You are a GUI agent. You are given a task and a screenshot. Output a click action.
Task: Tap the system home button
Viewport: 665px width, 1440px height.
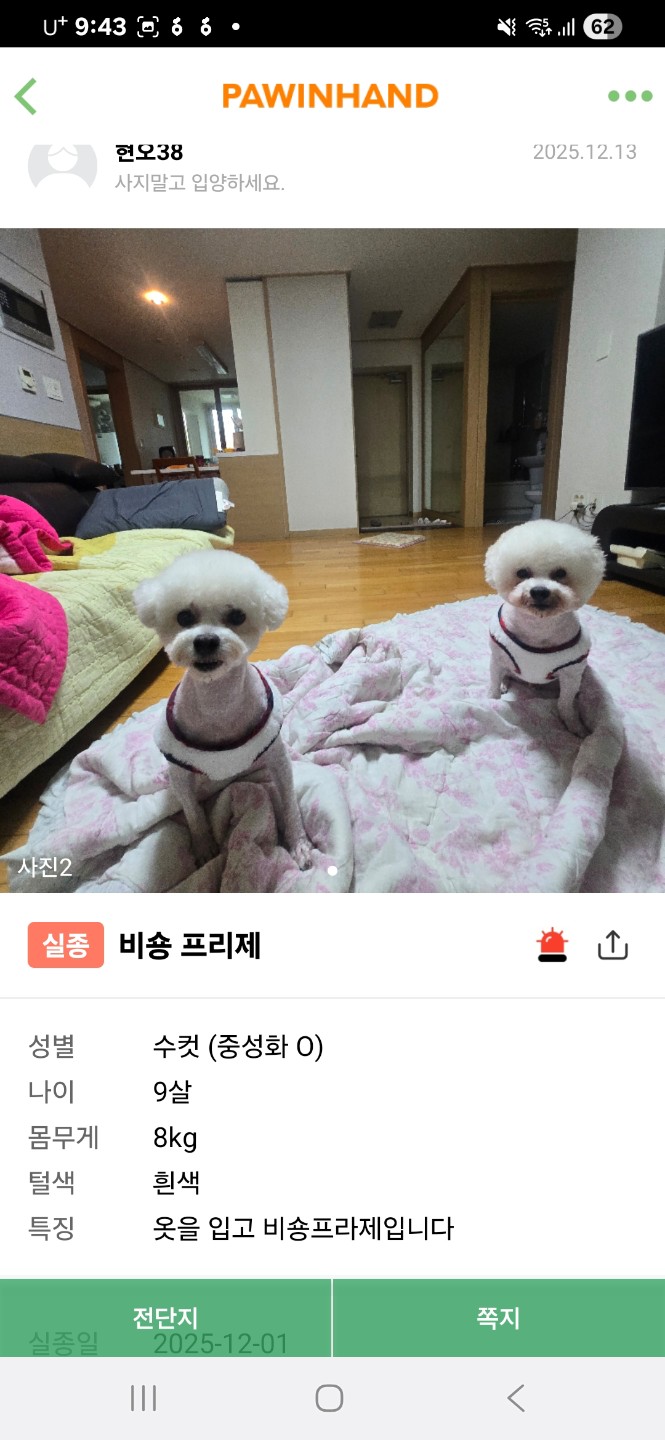[x=329, y=1398]
